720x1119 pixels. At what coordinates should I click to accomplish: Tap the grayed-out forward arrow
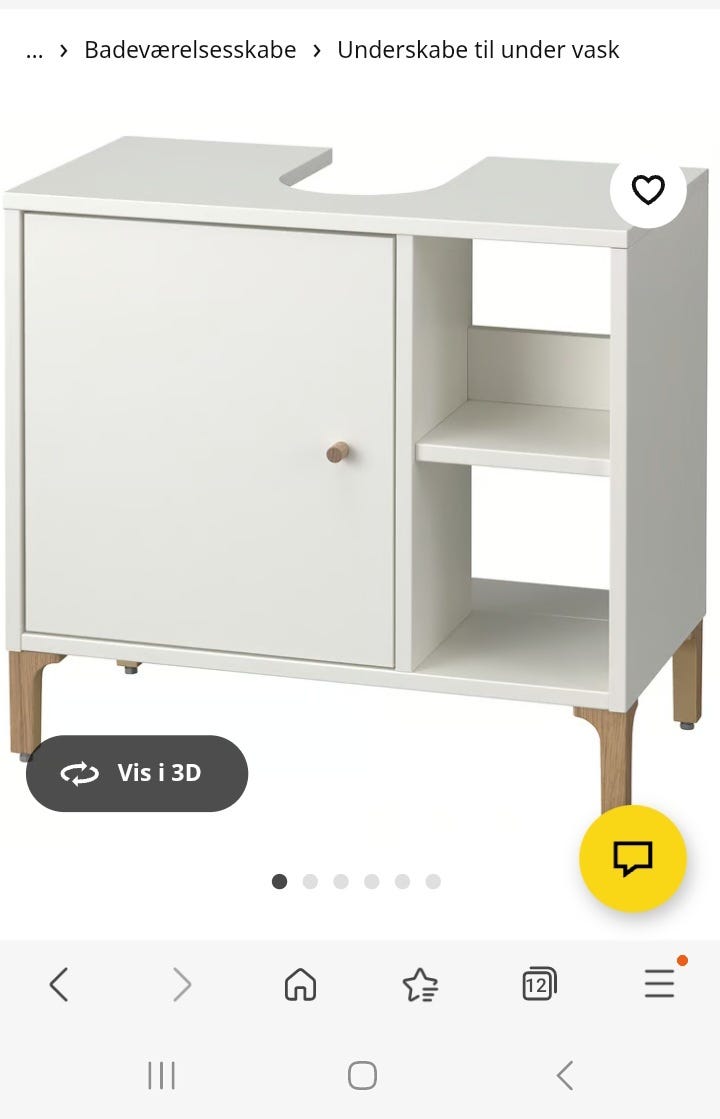click(182, 984)
